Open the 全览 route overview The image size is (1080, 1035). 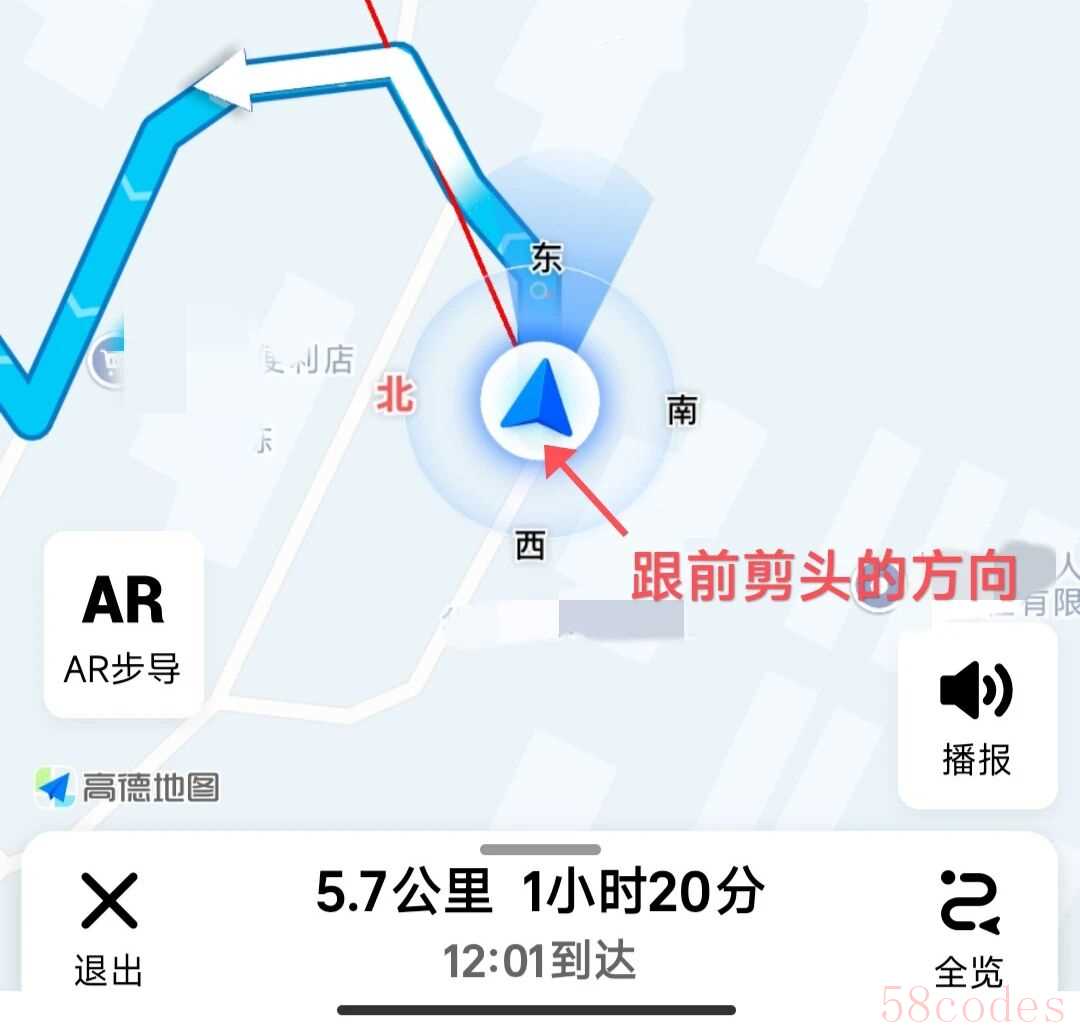click(968, 925)
